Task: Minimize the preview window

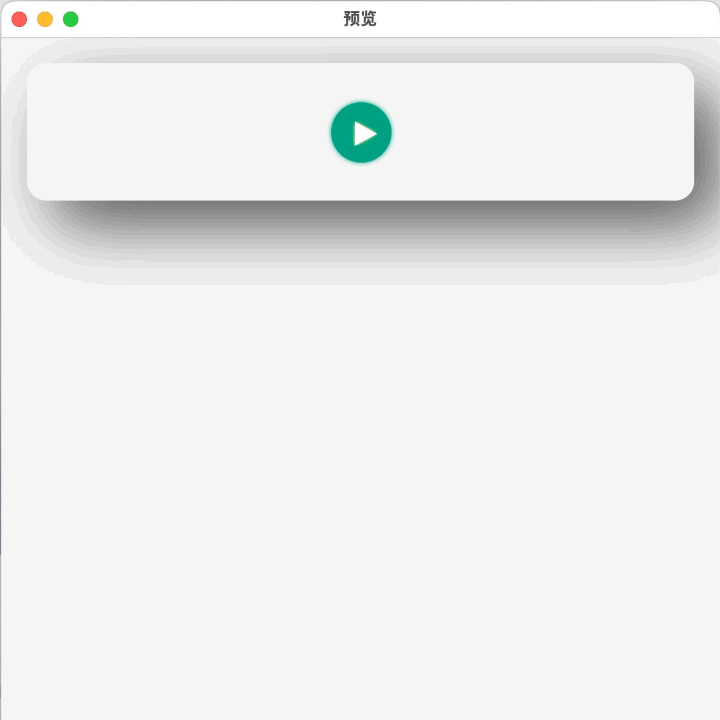Action: pyautogui.click(x=45, y=19)
